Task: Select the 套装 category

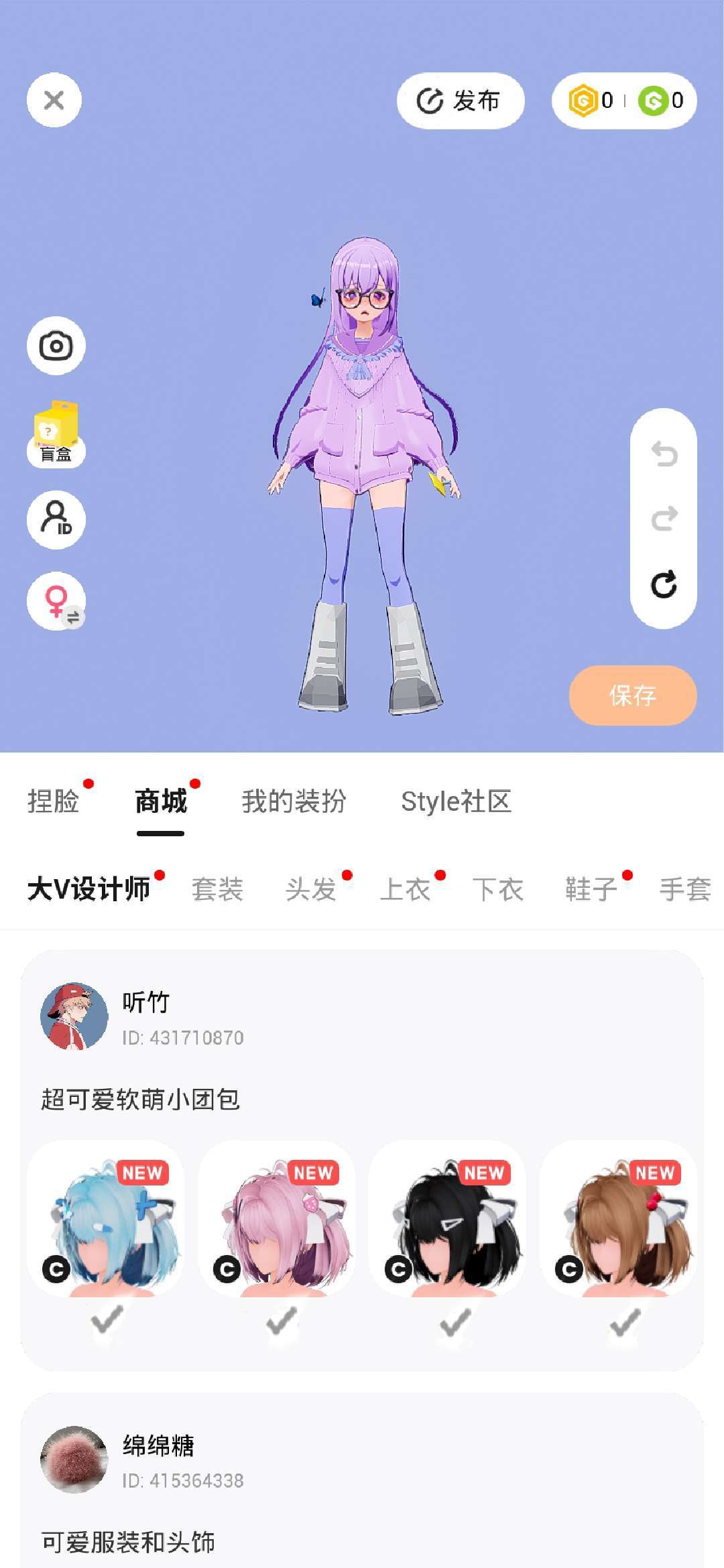Action: click(x=217, y=890)
